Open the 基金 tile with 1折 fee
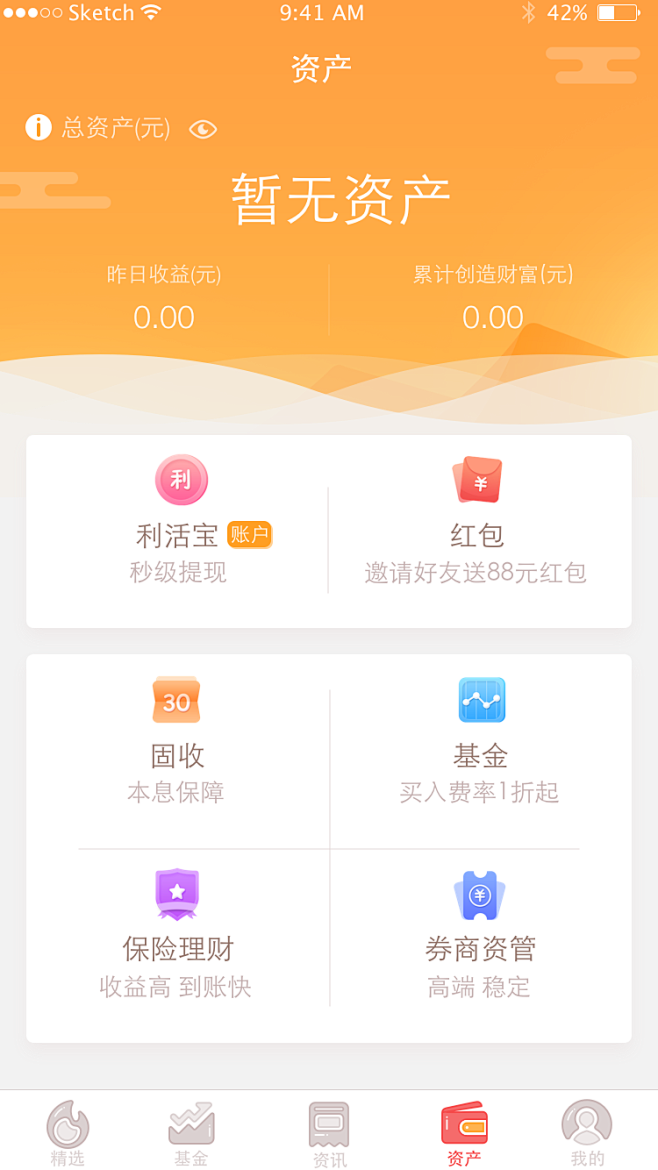This screenshot has height=1170, width=658. click(481, 745)
